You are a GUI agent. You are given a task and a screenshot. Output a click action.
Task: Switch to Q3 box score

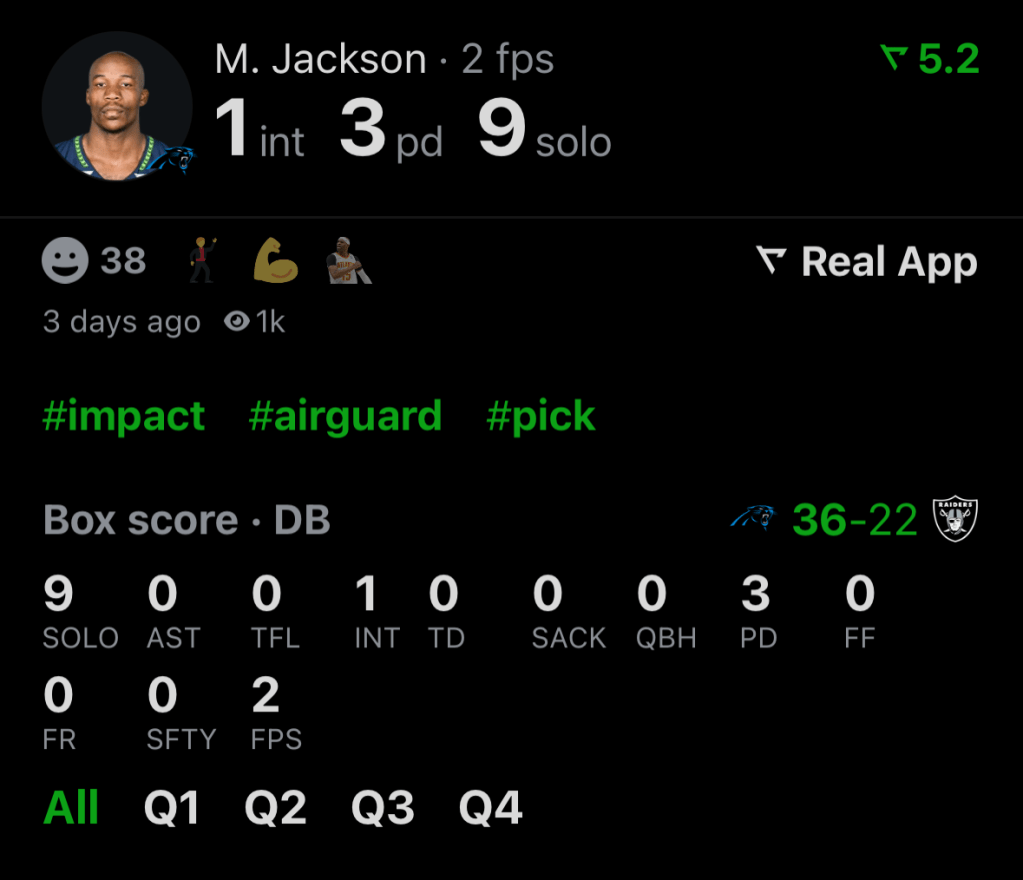[x=383, y=807]
